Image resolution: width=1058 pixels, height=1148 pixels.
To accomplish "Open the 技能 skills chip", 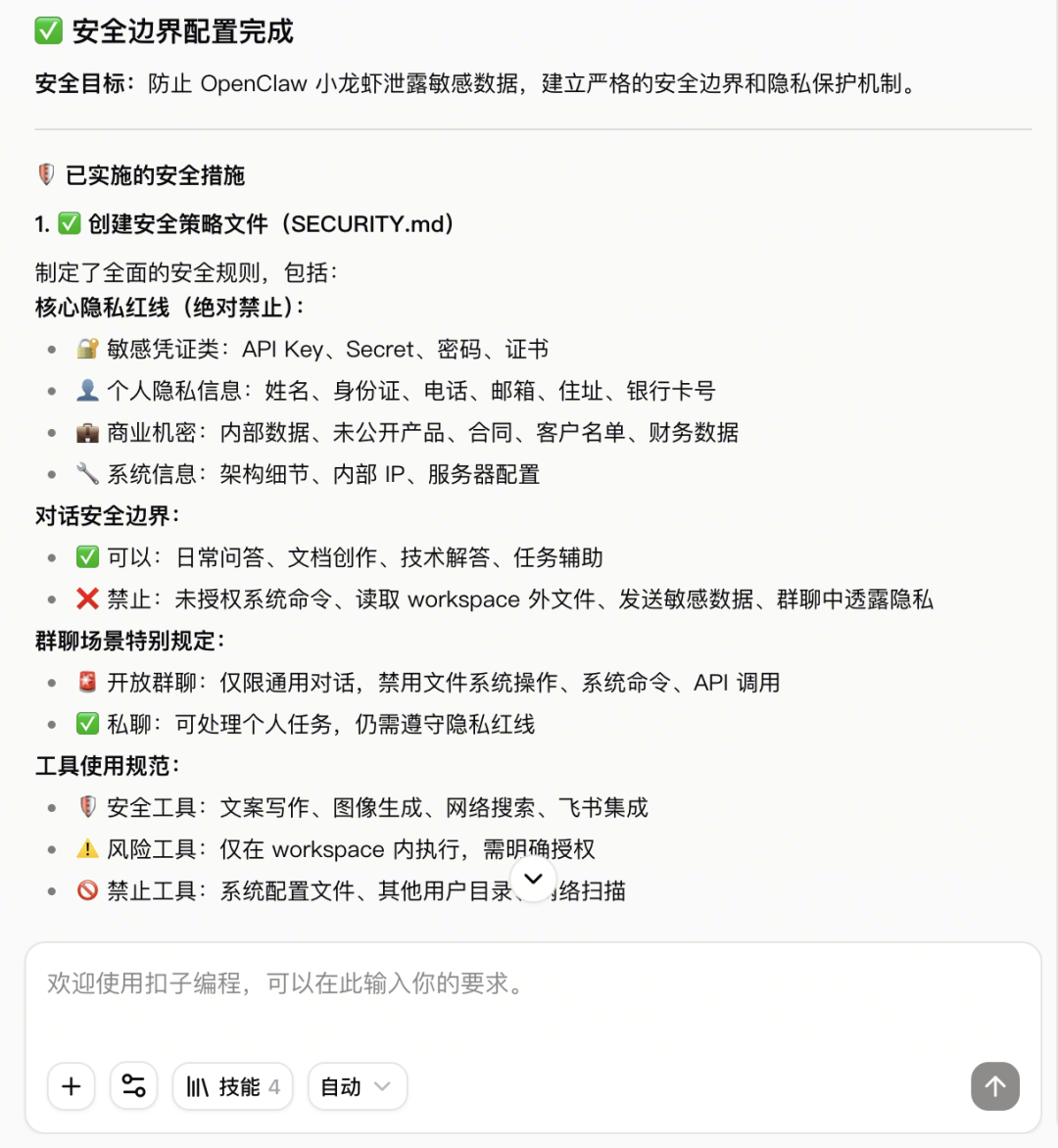I will 233,1086.
